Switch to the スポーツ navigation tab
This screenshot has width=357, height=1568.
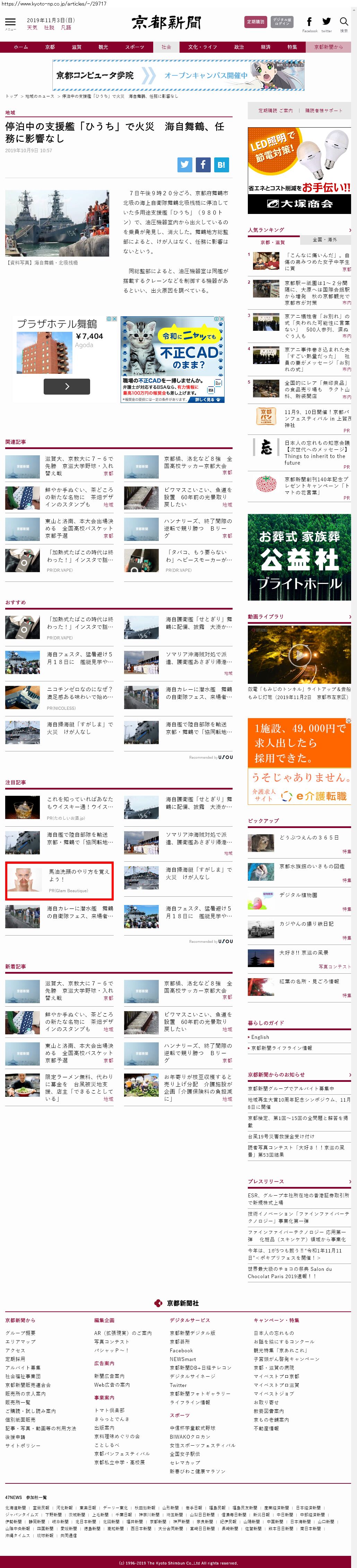click(x=134, y=47)
